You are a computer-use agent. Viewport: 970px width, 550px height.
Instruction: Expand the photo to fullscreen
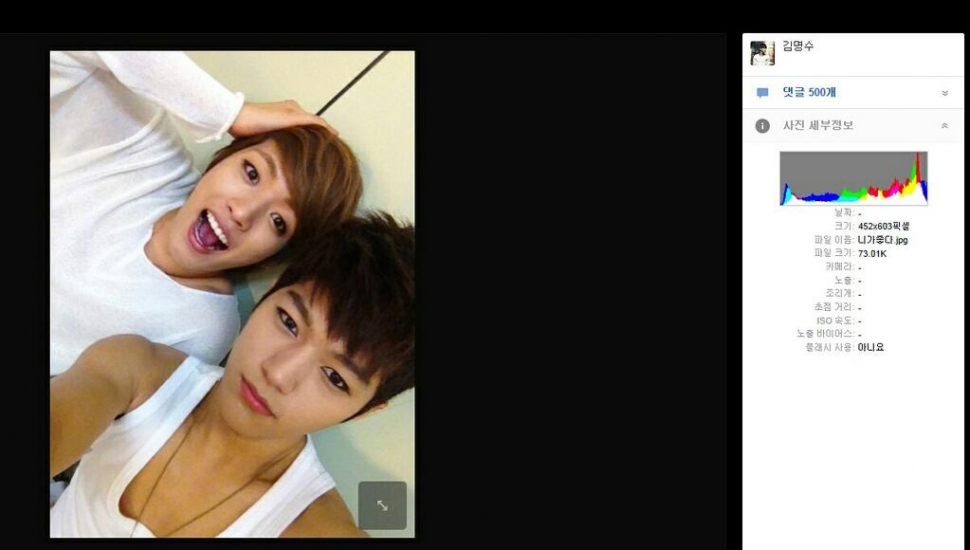[382, 506]
